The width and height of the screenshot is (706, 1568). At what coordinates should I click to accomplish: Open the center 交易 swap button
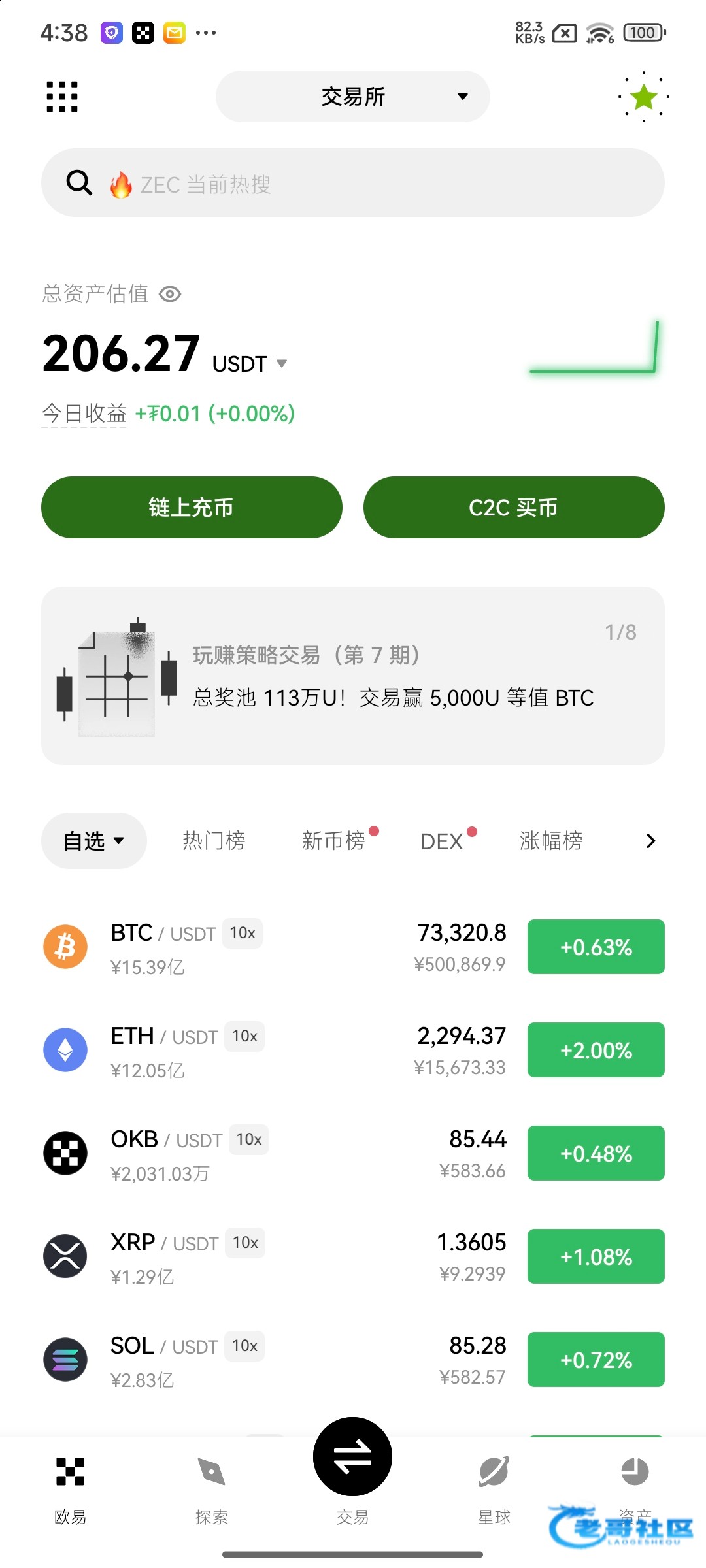tap(353, 1458)
